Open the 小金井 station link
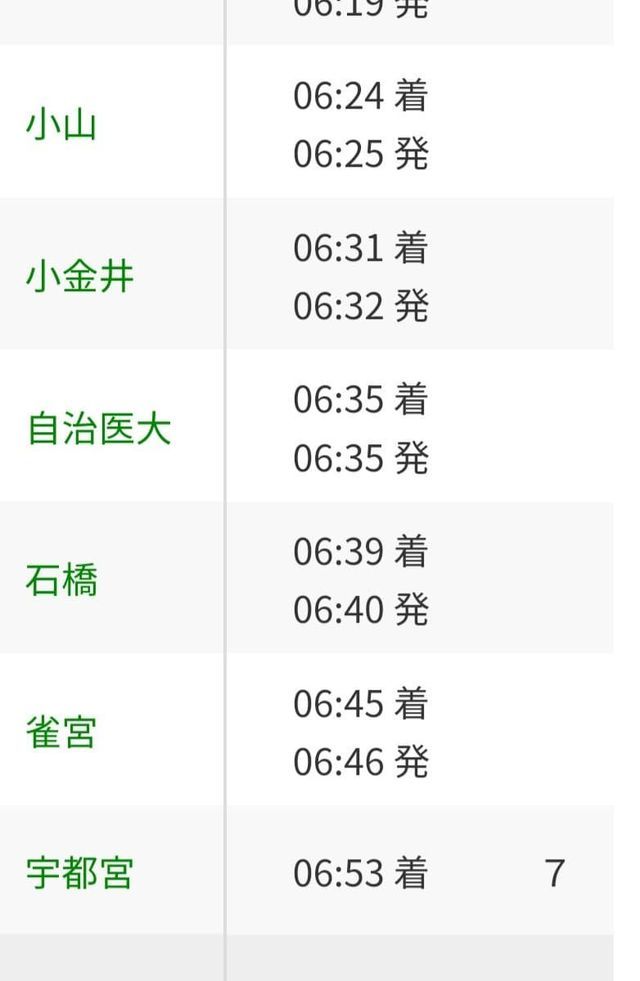Image resolution: width=640 pixels, height=981 pixels. pyautogui.click(x=79, y=277)
